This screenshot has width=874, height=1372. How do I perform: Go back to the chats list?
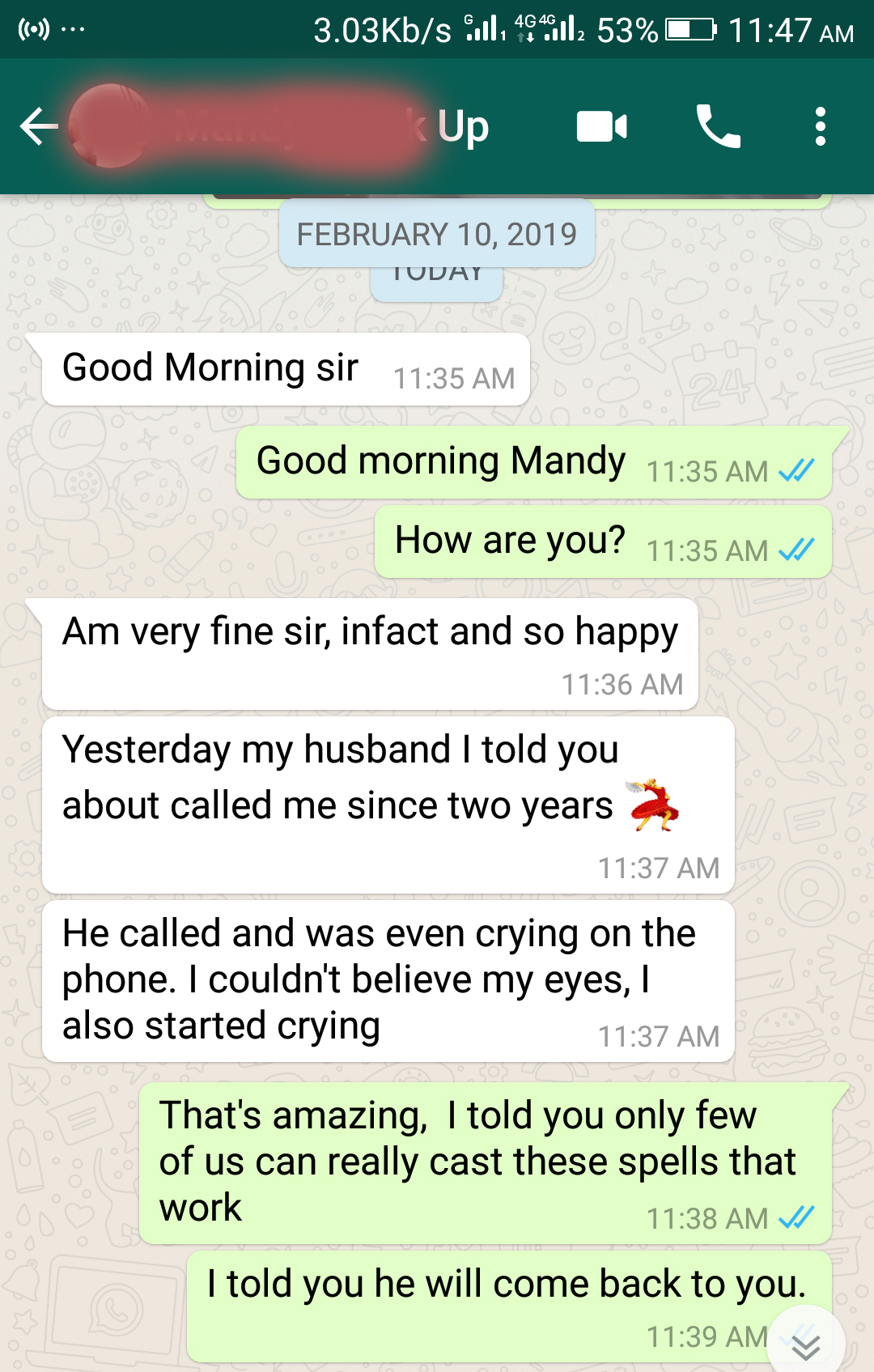(x=38, y=127)
